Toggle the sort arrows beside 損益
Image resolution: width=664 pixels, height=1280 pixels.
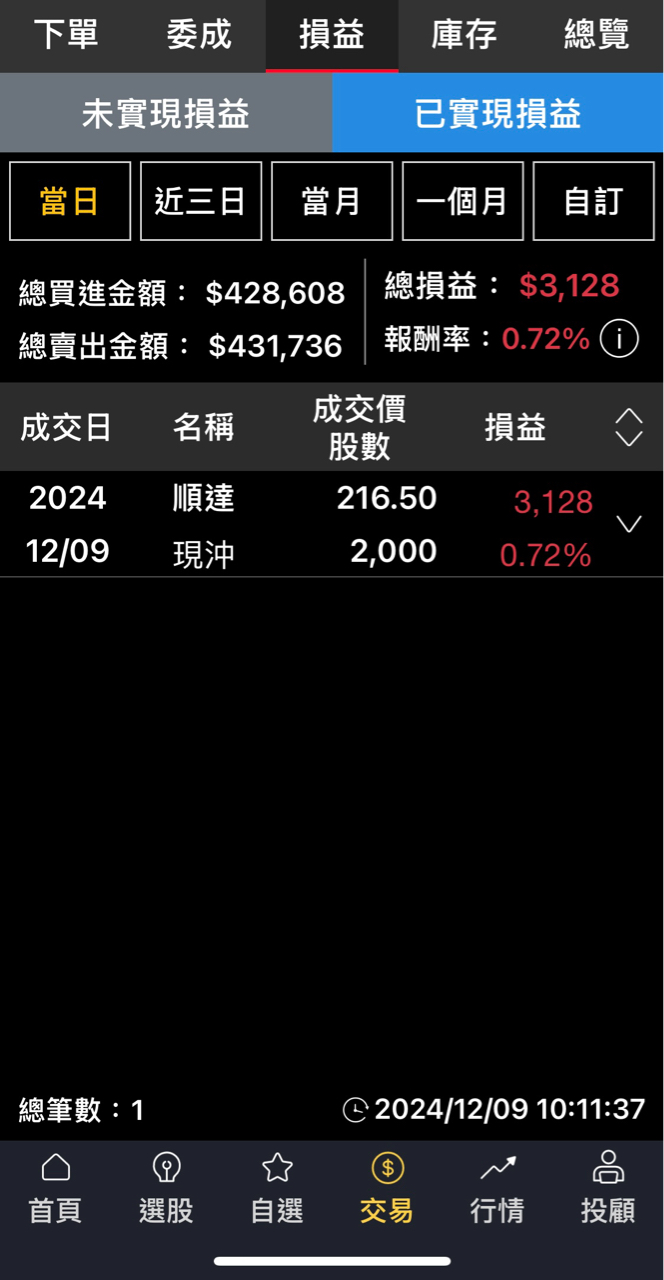tap(629, 428)
